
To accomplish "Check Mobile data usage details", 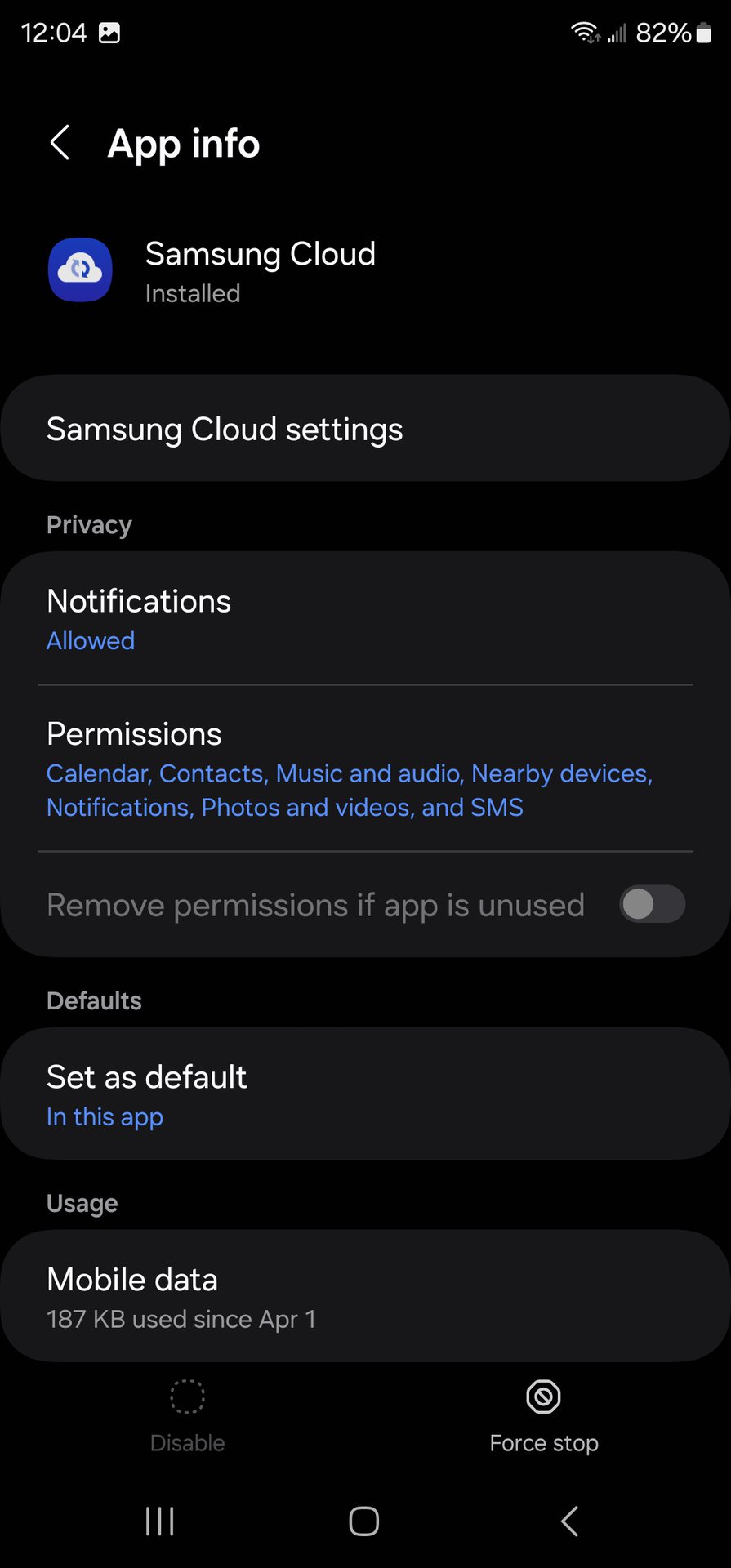I will click(365, 1296).
